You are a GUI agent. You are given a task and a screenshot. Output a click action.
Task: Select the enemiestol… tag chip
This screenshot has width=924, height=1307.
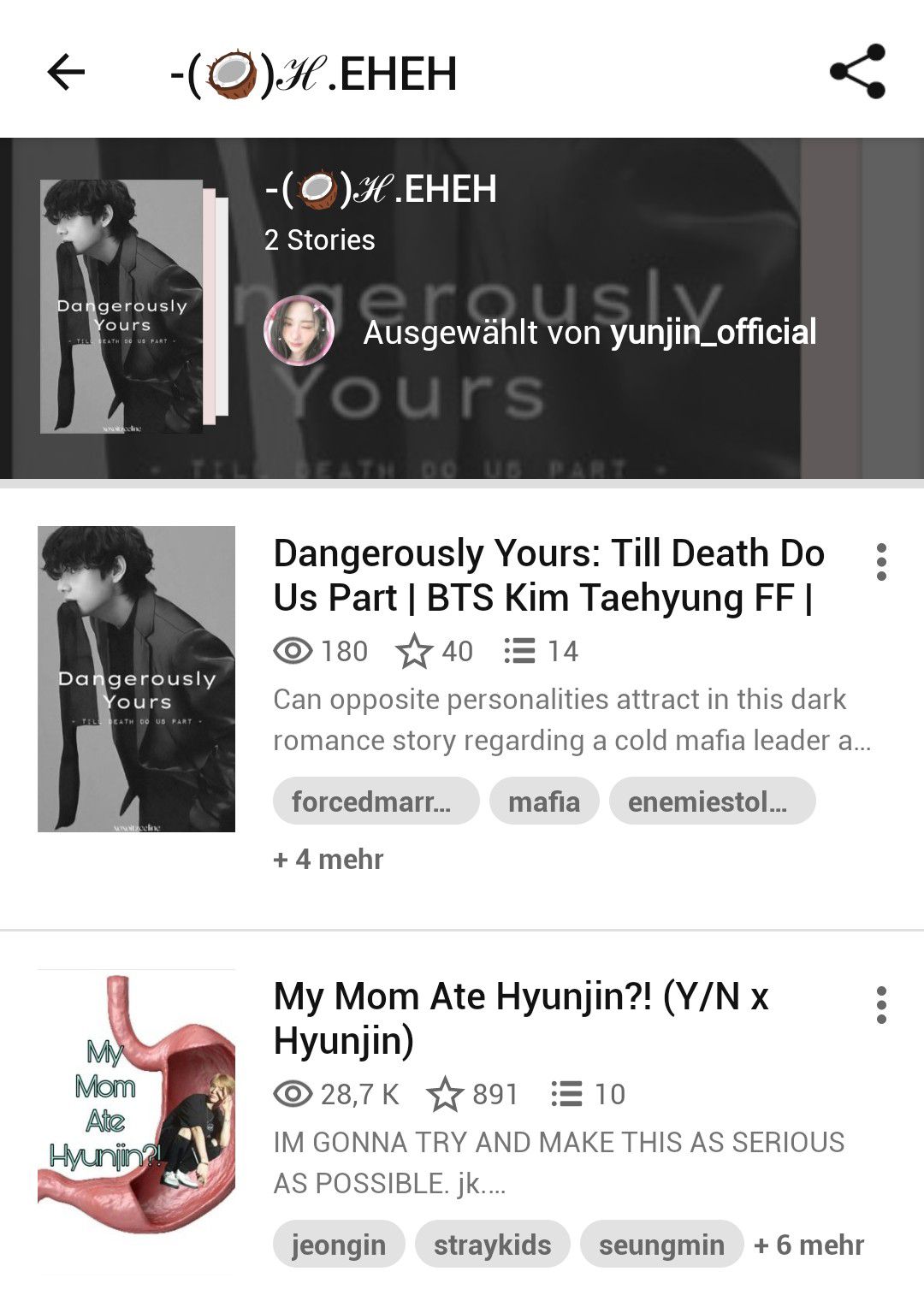click(x=712, y=801)
